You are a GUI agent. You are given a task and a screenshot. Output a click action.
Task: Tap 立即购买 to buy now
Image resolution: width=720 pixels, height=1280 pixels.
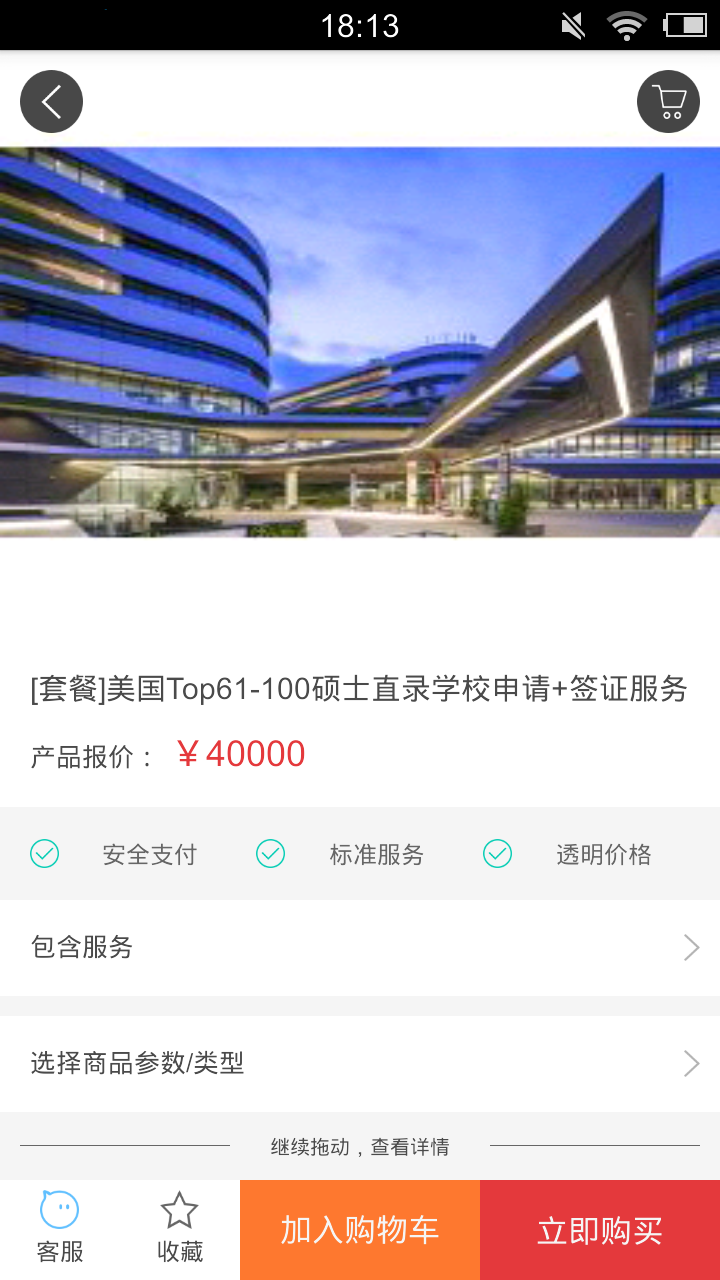598,1229
